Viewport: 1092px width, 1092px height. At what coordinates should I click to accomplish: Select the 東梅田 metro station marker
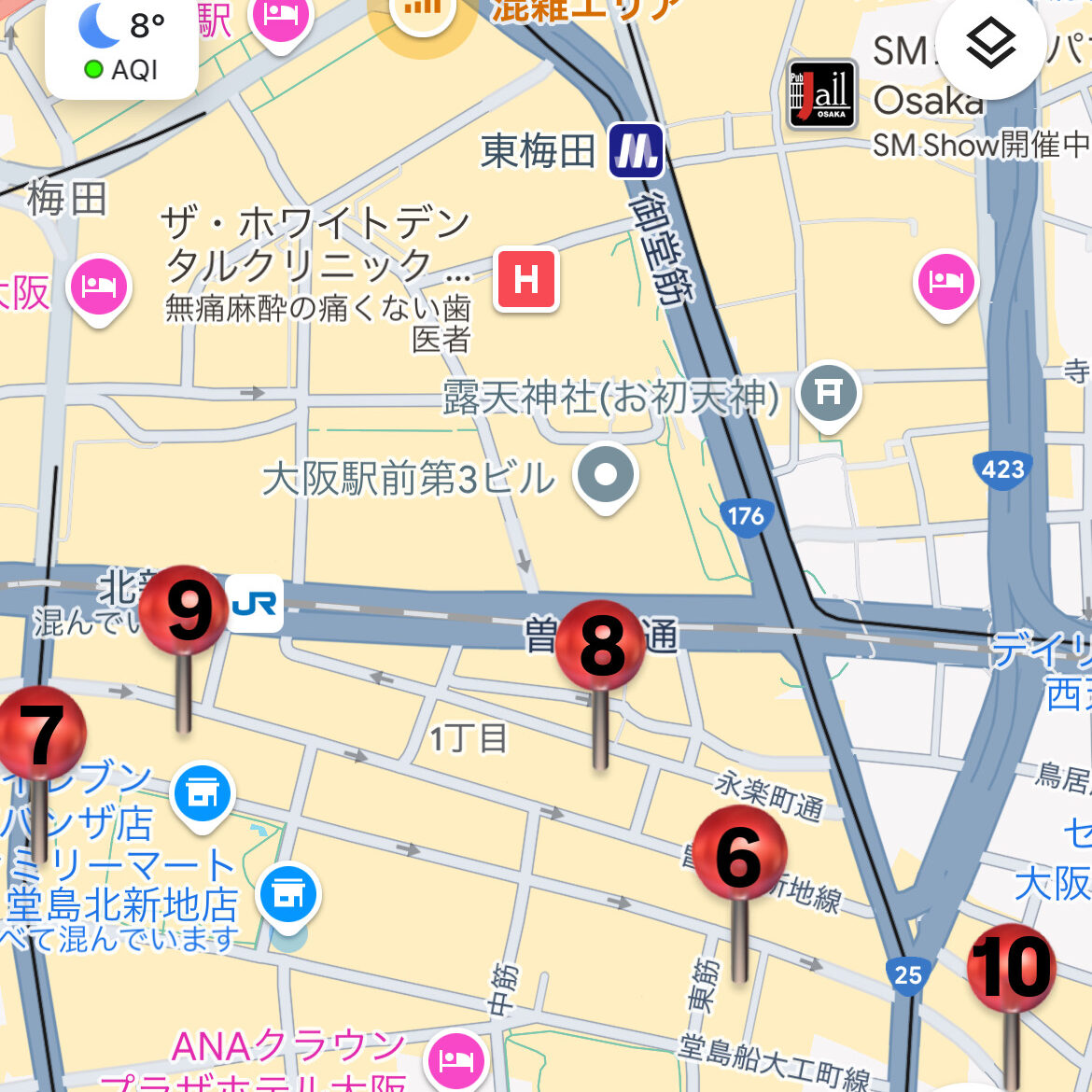[x=636, y=150]
